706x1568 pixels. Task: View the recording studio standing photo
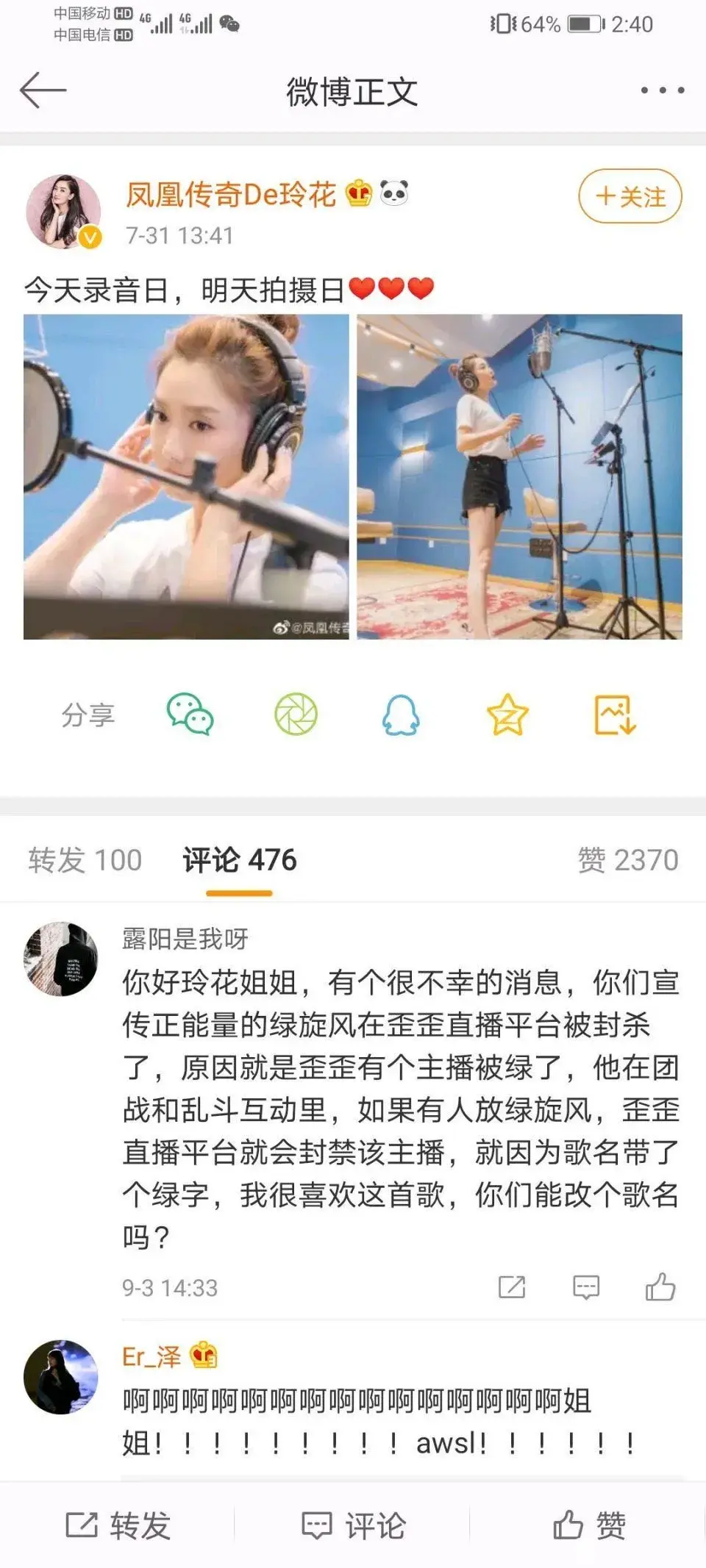(519, 476)
